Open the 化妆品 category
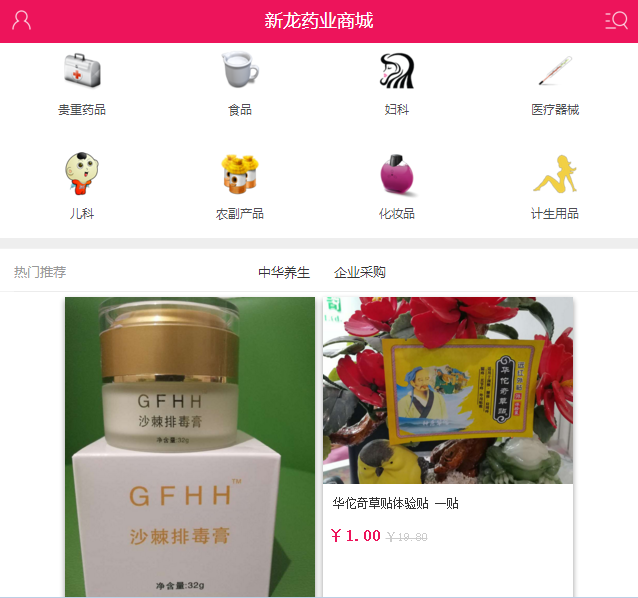This screenshot has width=638, height=598. (397, 185)
